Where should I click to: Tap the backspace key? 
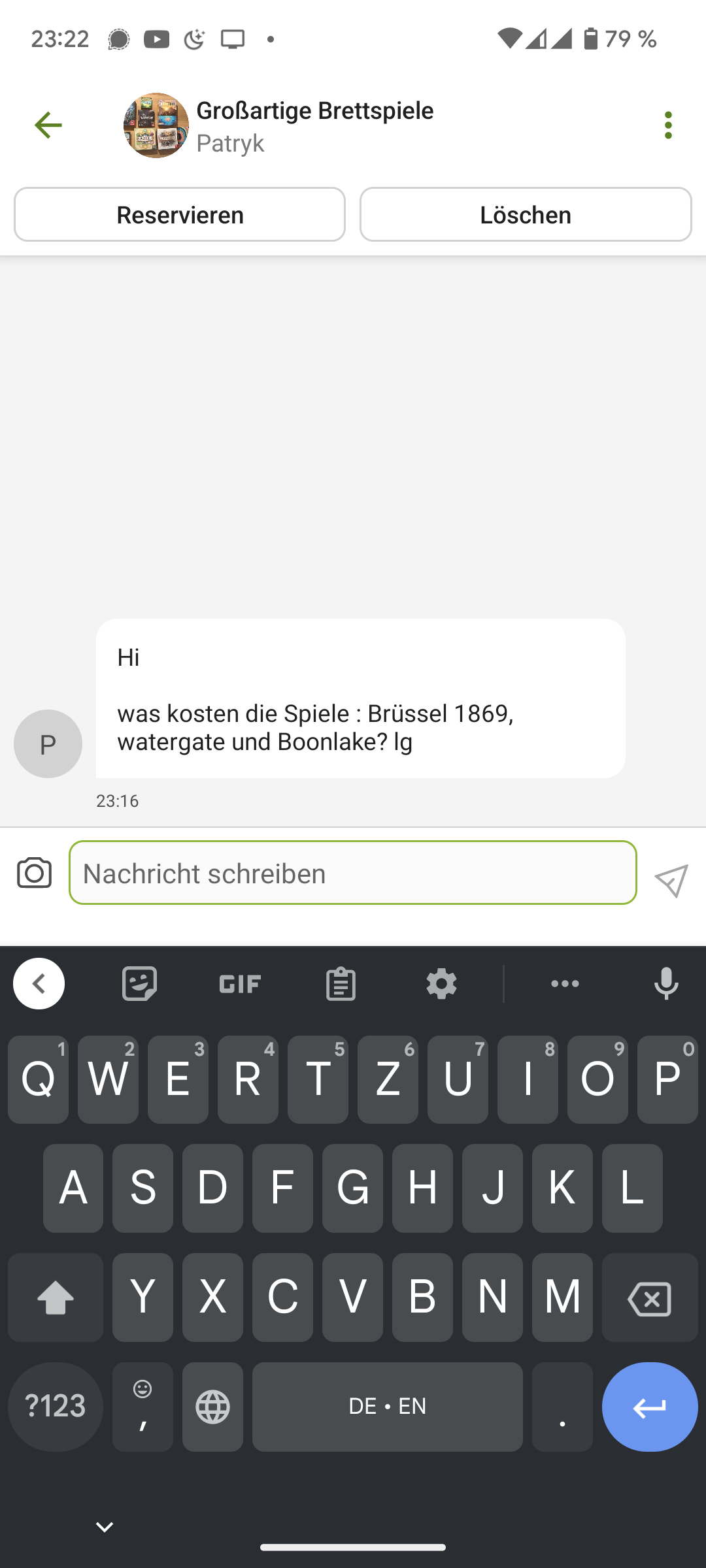coord(649,1298)
